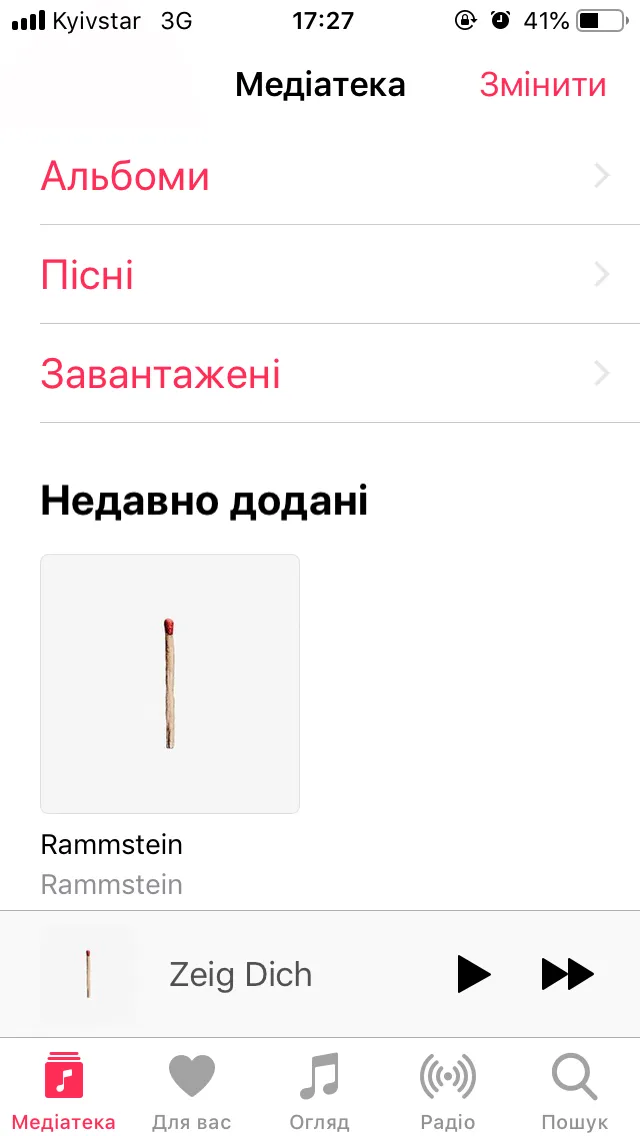Open the Завантажені section
The width and height of the screenshot is (640, 1136).
coord(320,374)
